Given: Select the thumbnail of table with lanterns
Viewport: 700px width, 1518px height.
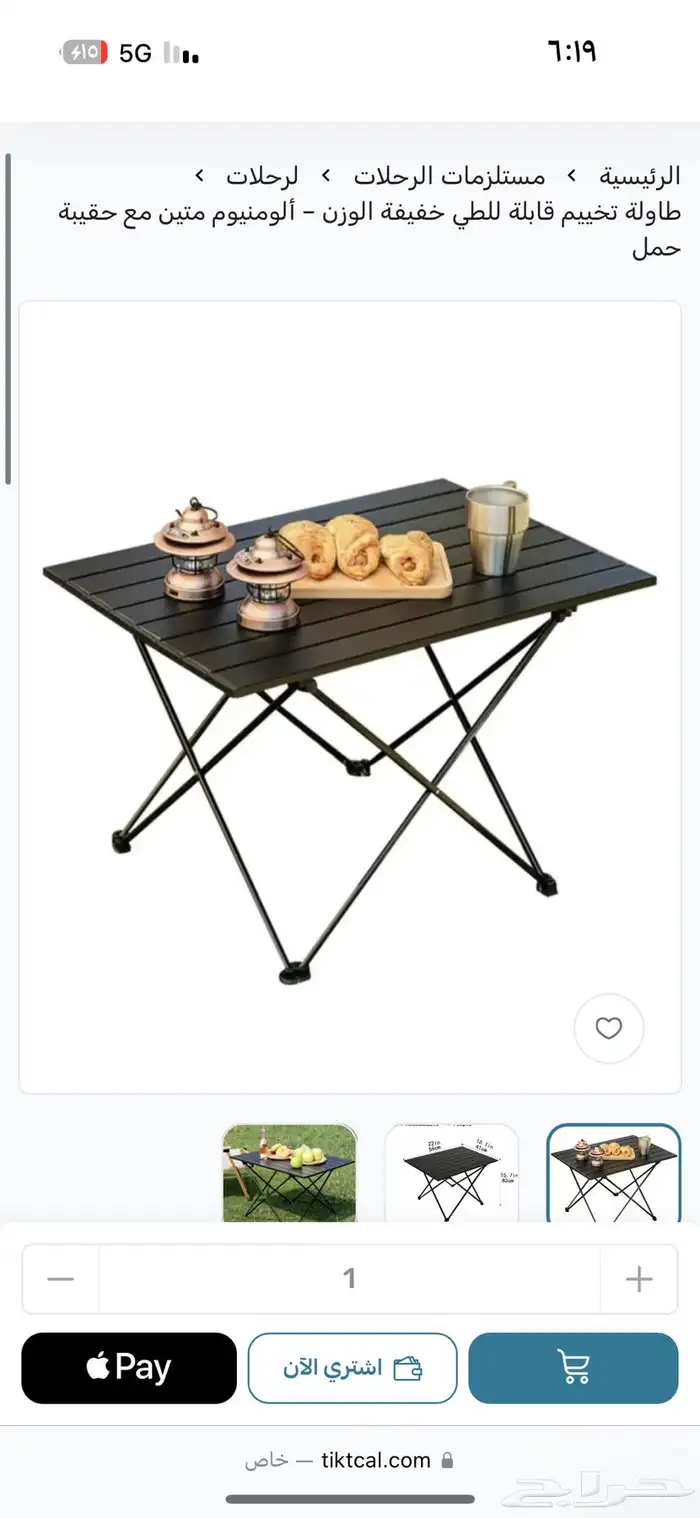Looking at the screenshot, I should point(614,1173).
